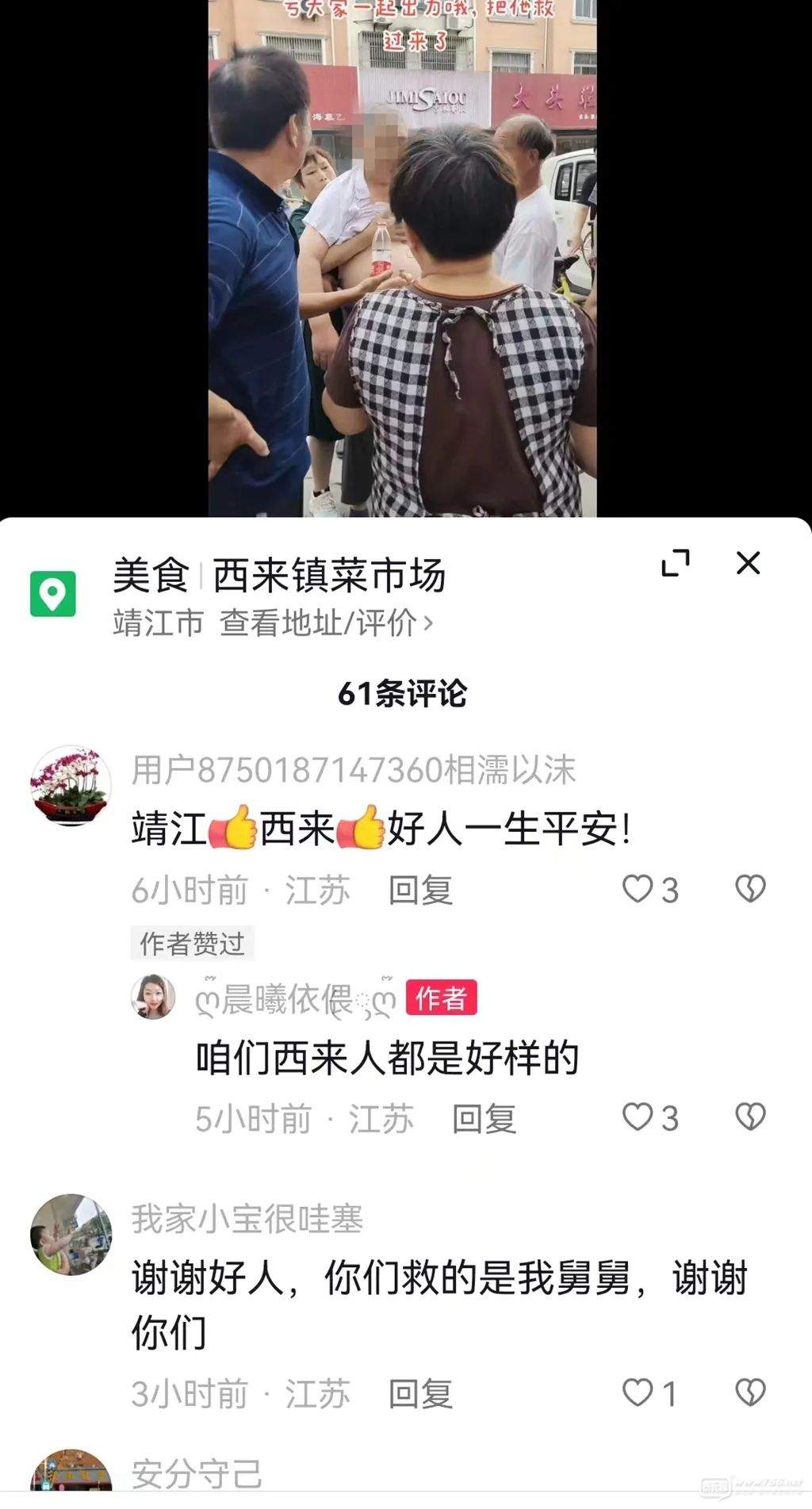View 我家小宝很哇塞's profile avatar

pos(70,1235)
